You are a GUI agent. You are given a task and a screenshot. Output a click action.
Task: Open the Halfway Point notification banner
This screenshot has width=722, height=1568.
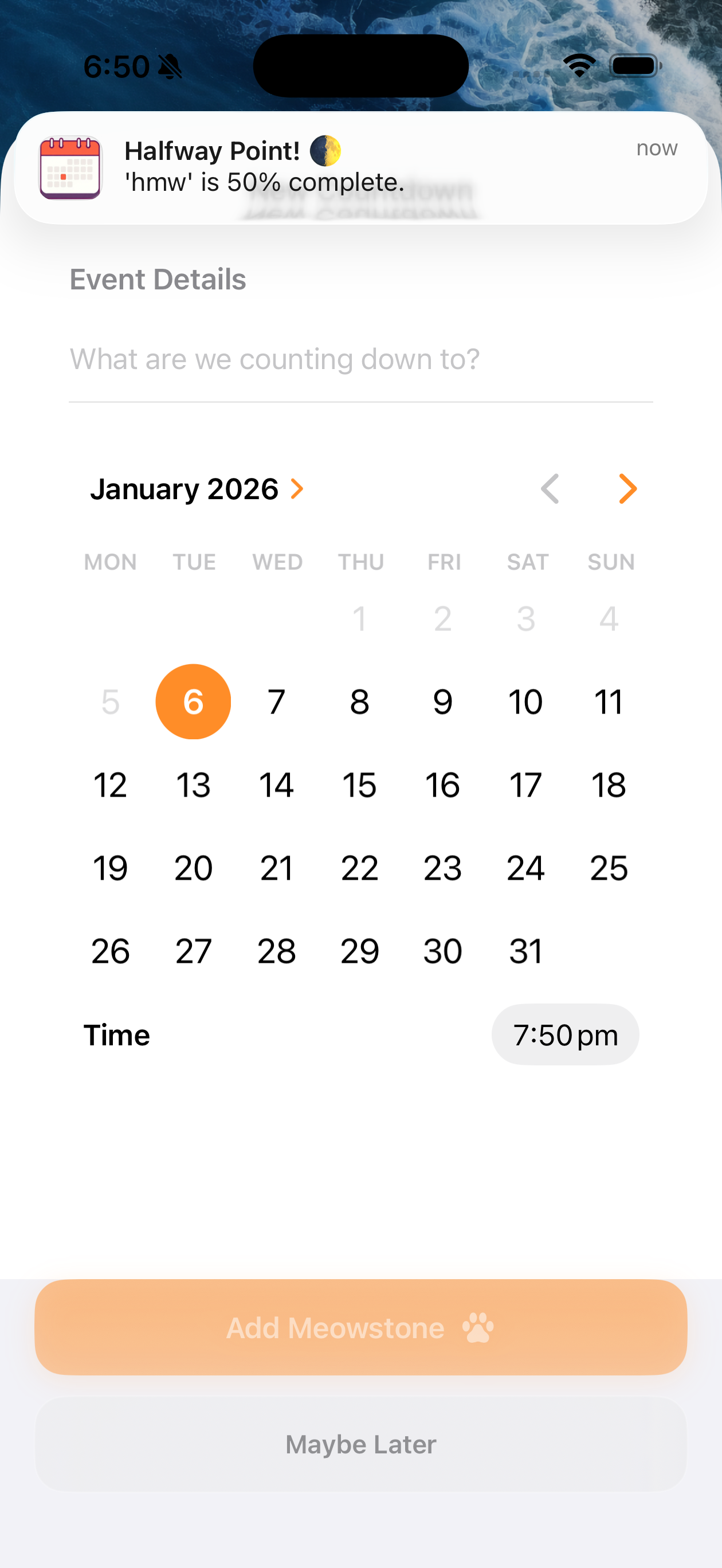click(x=360, y=167)
